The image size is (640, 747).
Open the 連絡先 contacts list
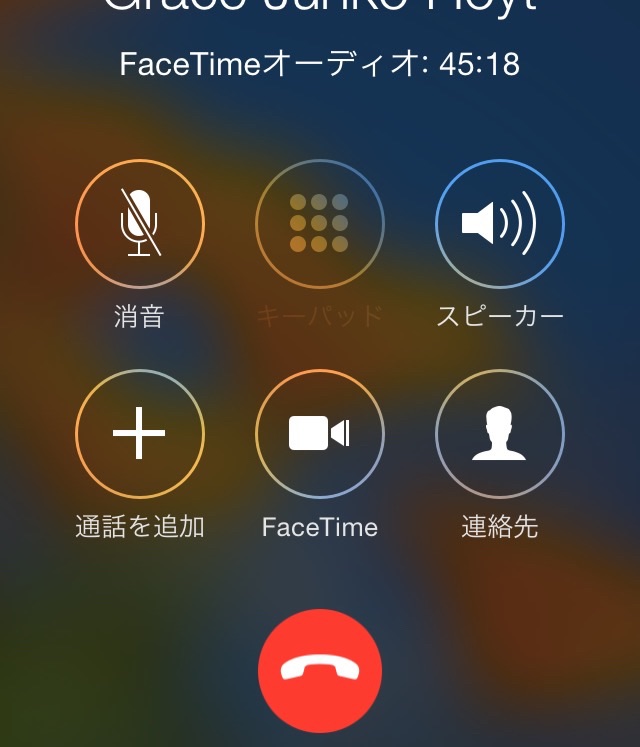click(x=499, y=434)
